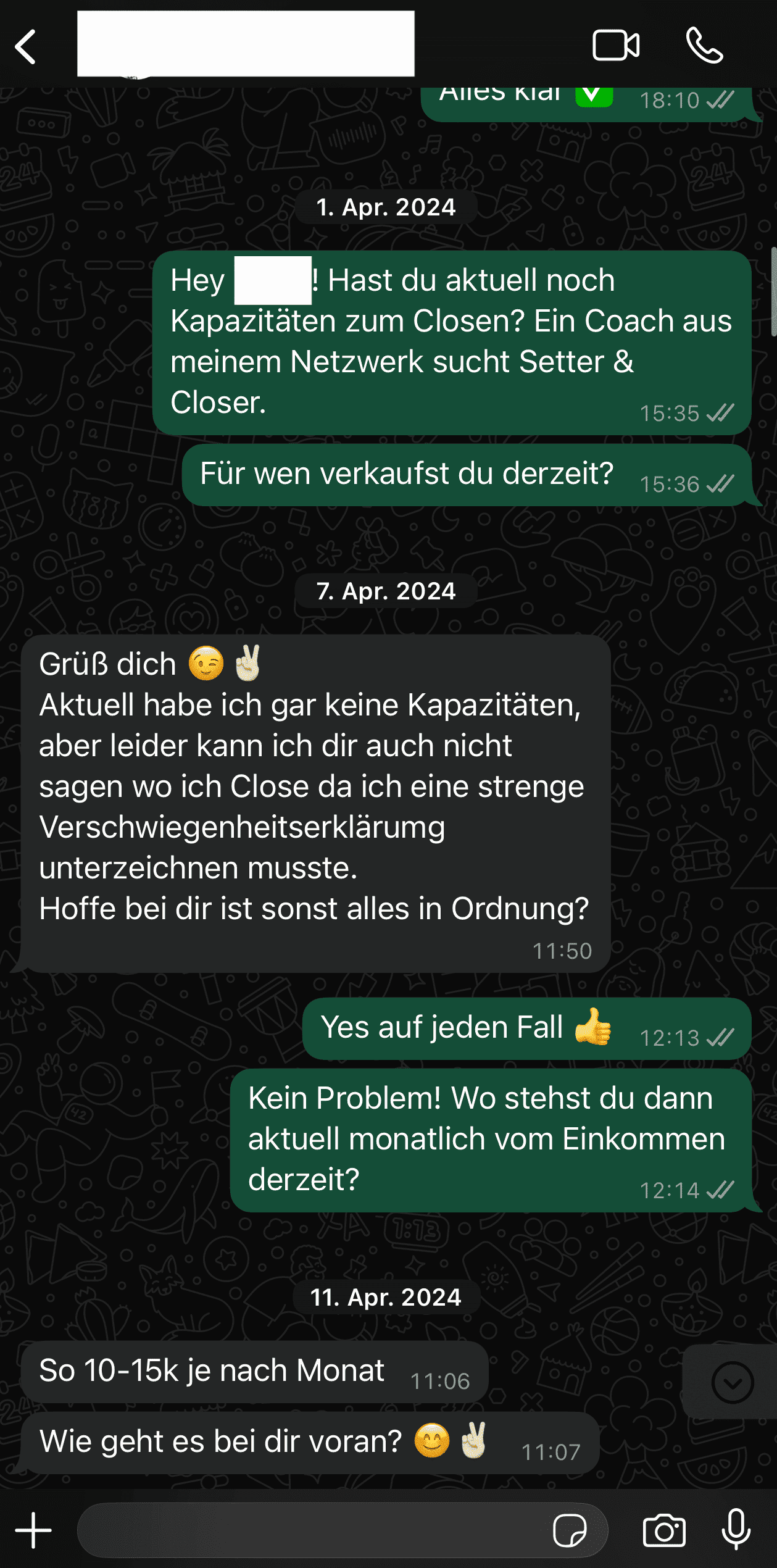Start a voice call

pos(704,46)
